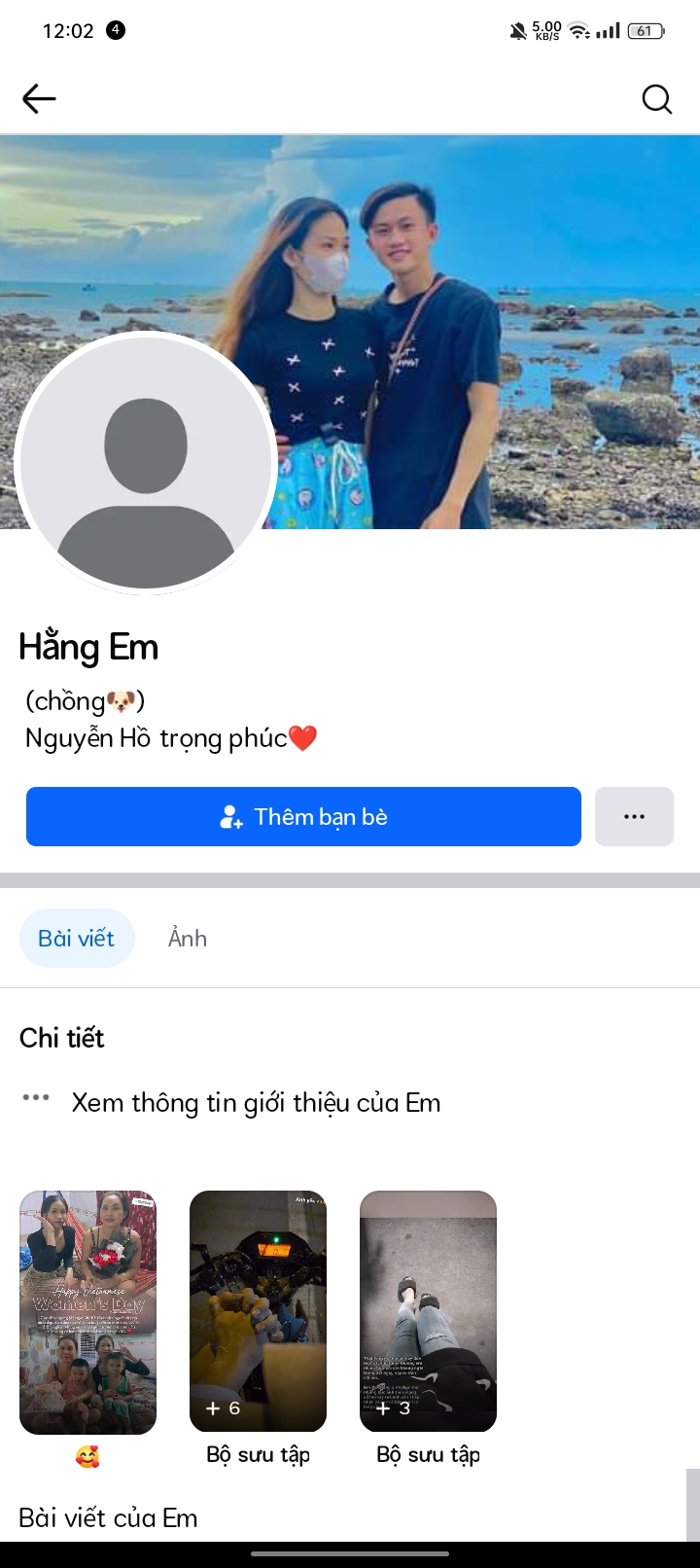This screenshot has width=700, height=1568.
Task: View the profile picture avatar
Action: 146,462
